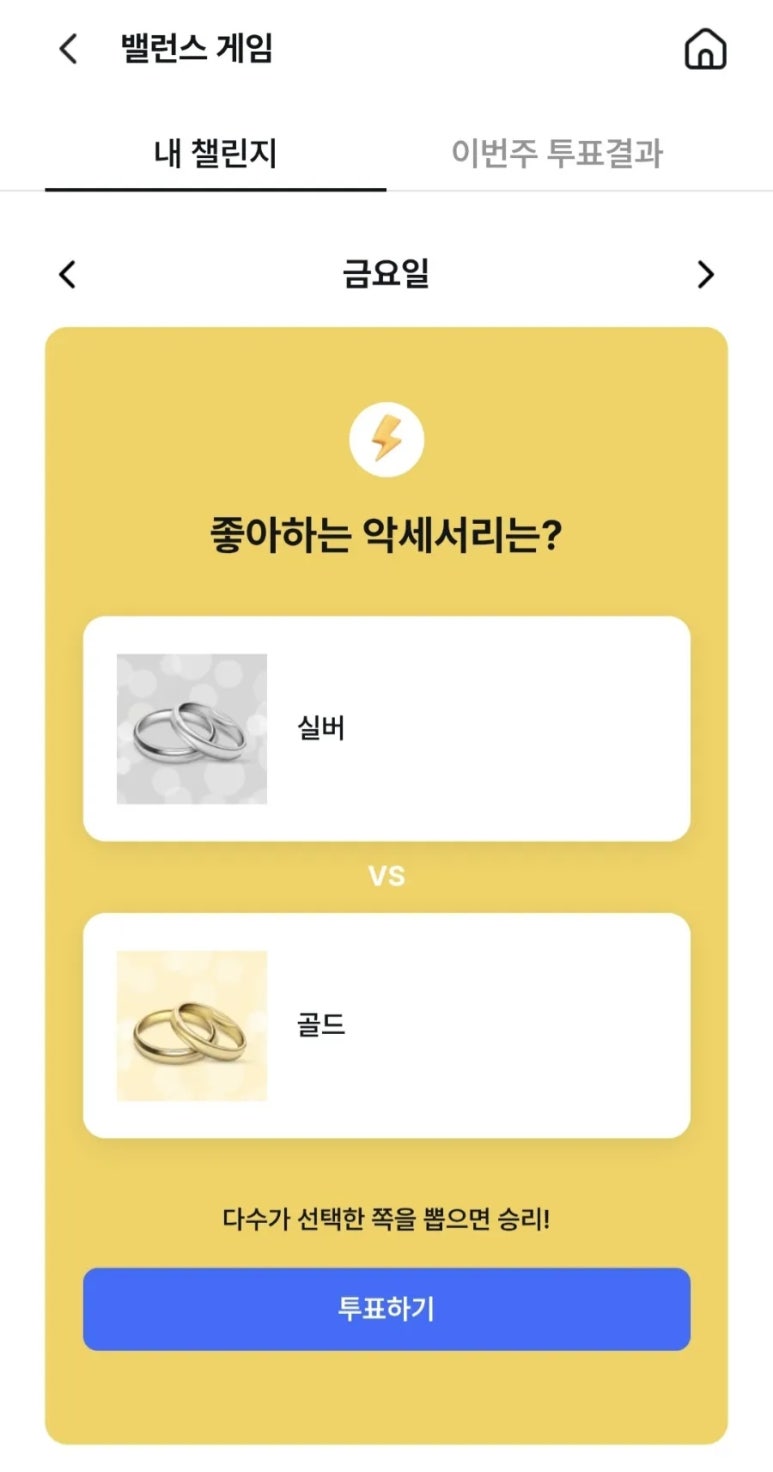
Task: Go back from 밸런스 게임 screen
Action: [x=68, y=48]
